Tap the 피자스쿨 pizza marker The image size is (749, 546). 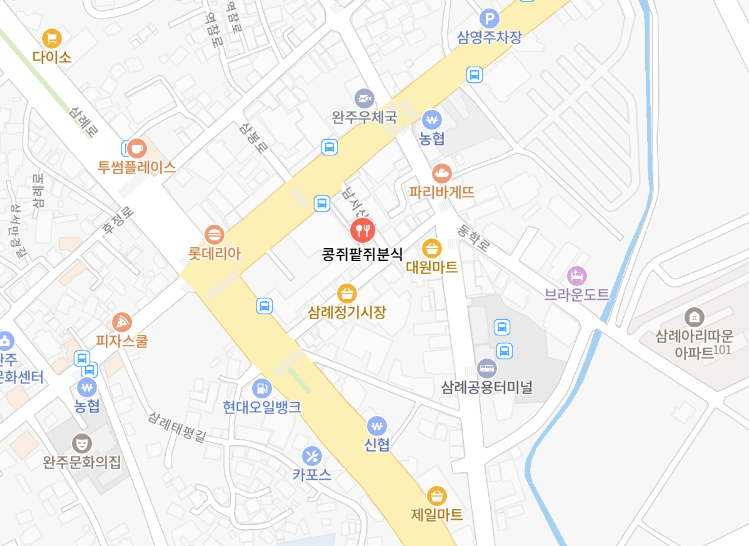[x=122, y=322]
